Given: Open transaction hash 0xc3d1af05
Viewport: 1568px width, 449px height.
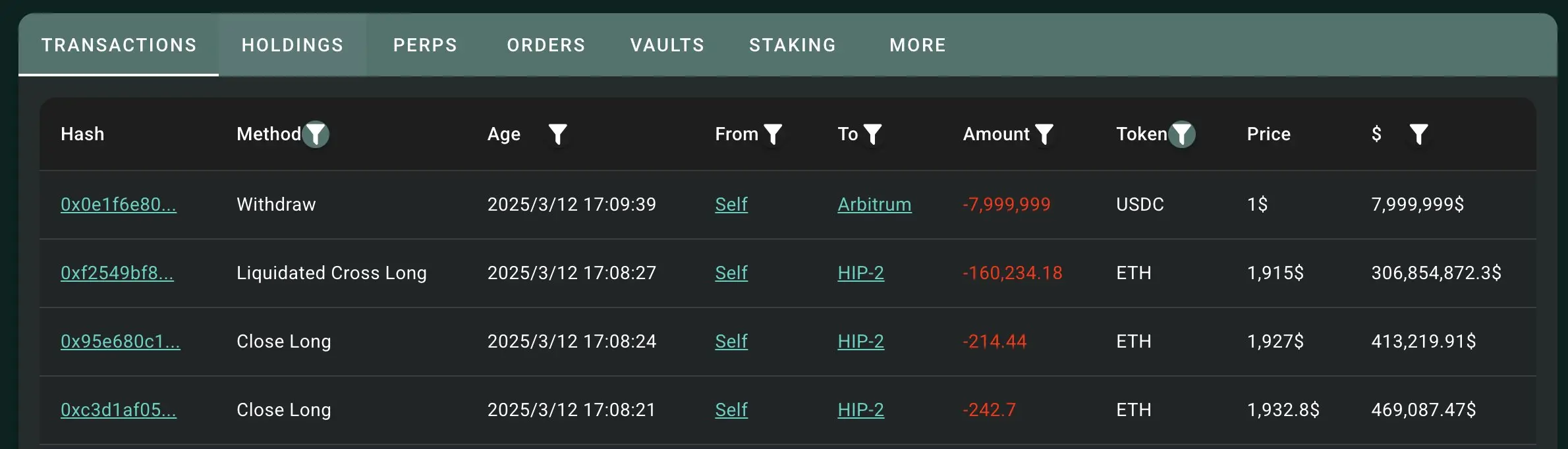Looking at the screenshot, I should 118,410.
